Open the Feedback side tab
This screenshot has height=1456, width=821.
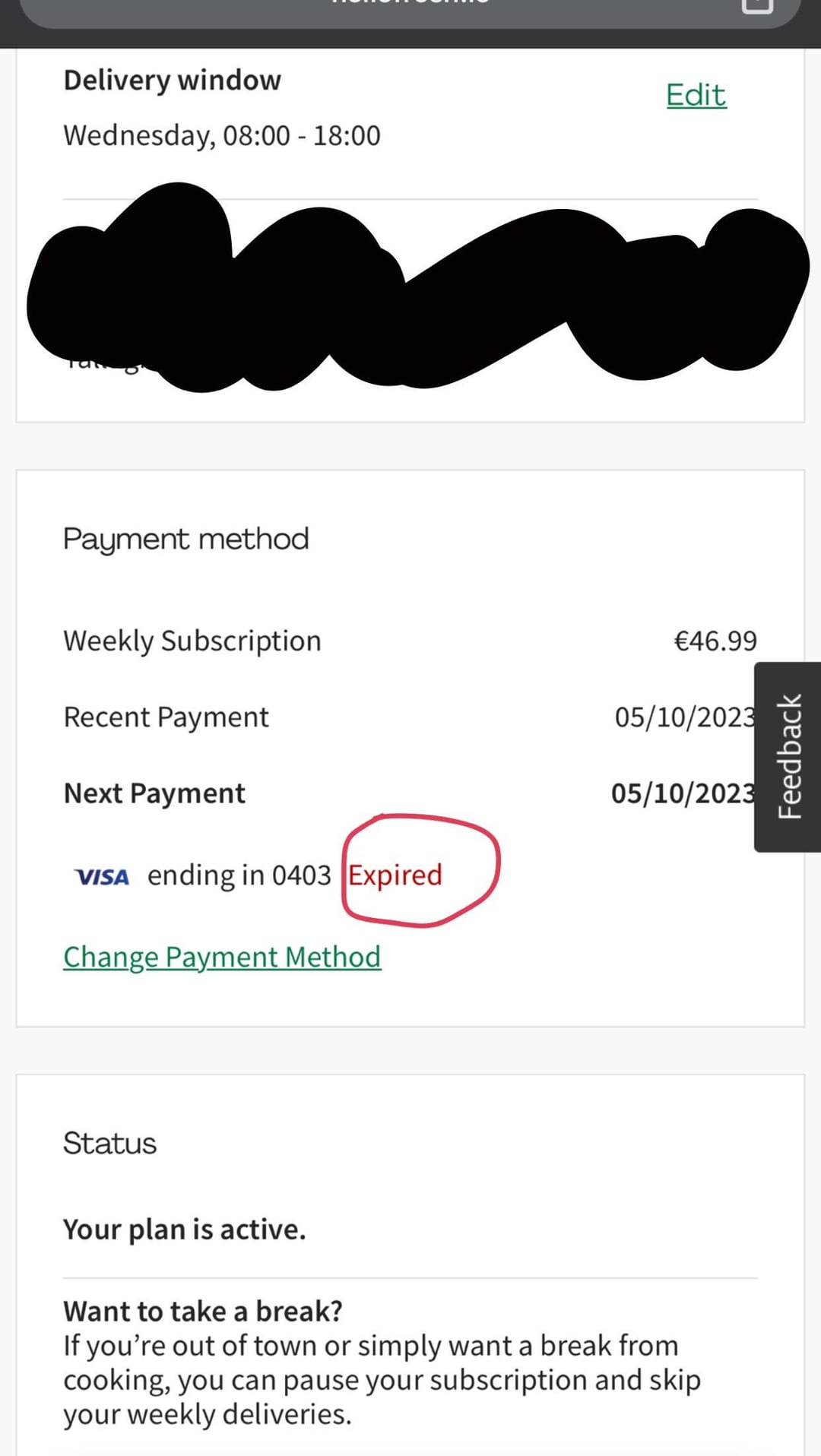788,757
